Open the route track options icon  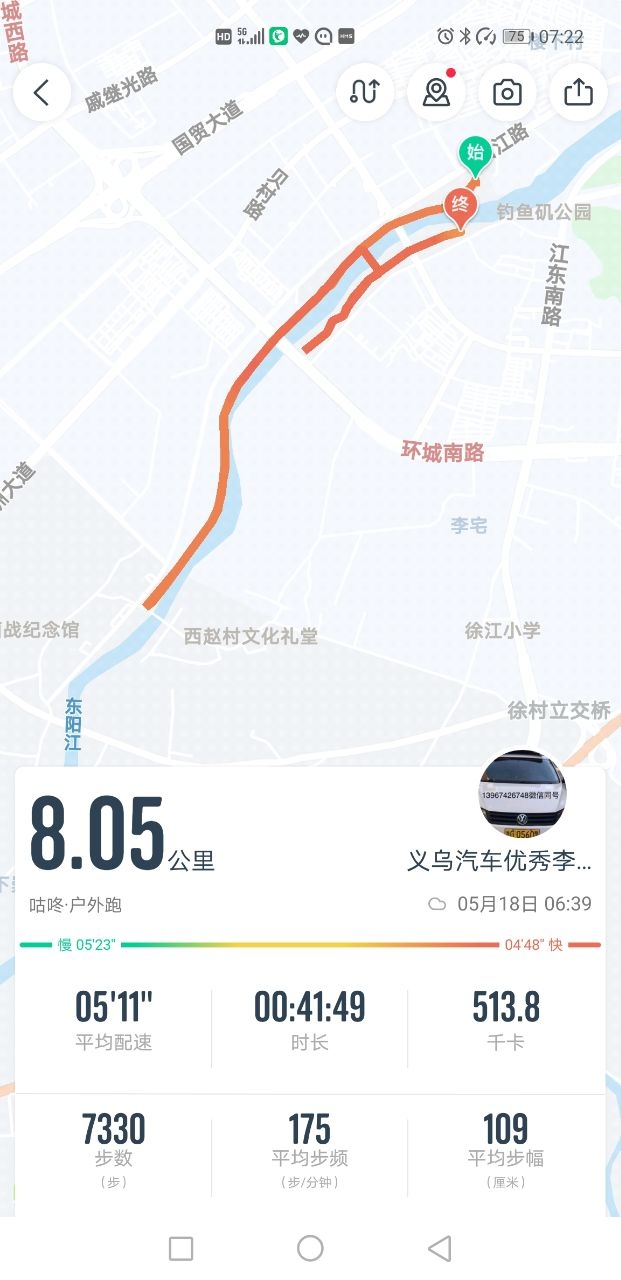pyautogui.click(x=364, y=93)
